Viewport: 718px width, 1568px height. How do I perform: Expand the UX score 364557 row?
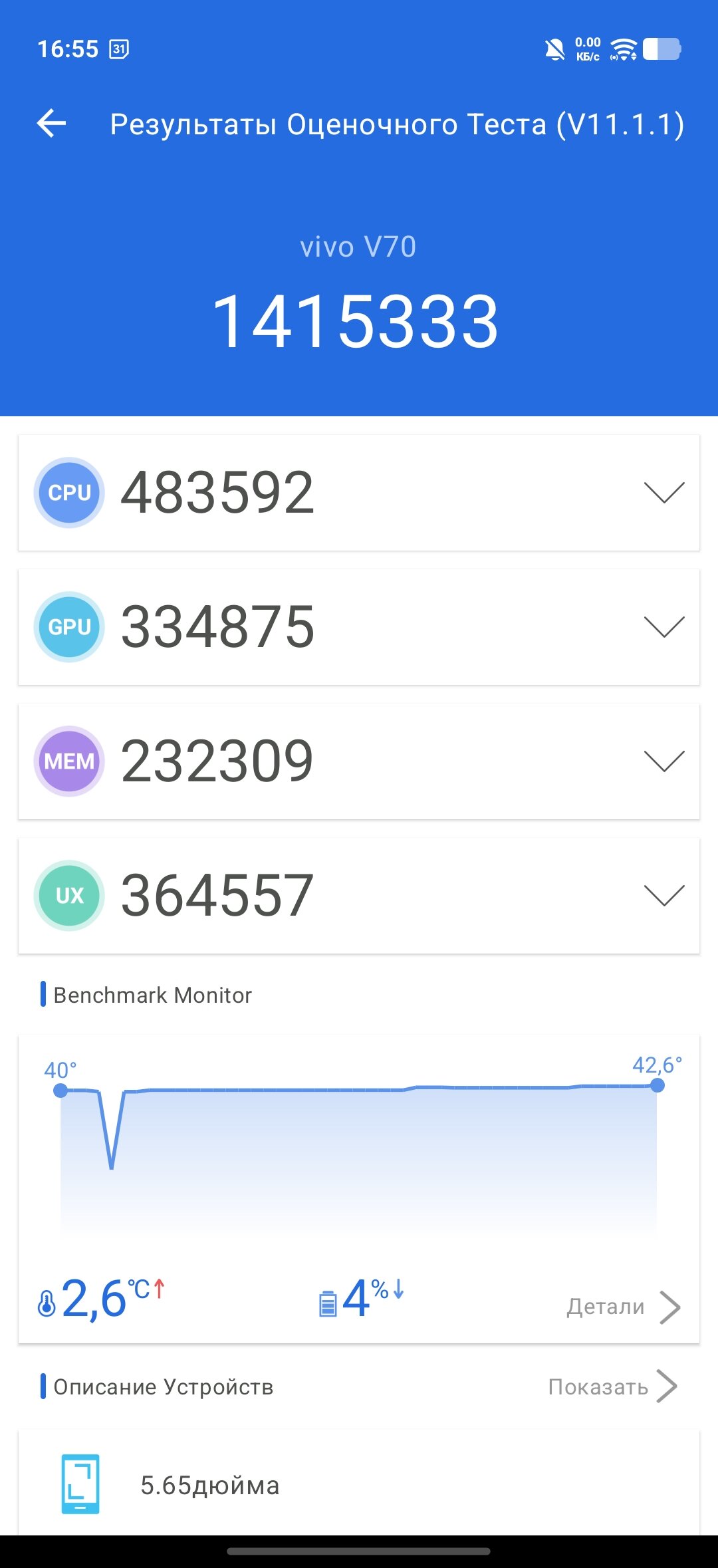tap(663, 896)
